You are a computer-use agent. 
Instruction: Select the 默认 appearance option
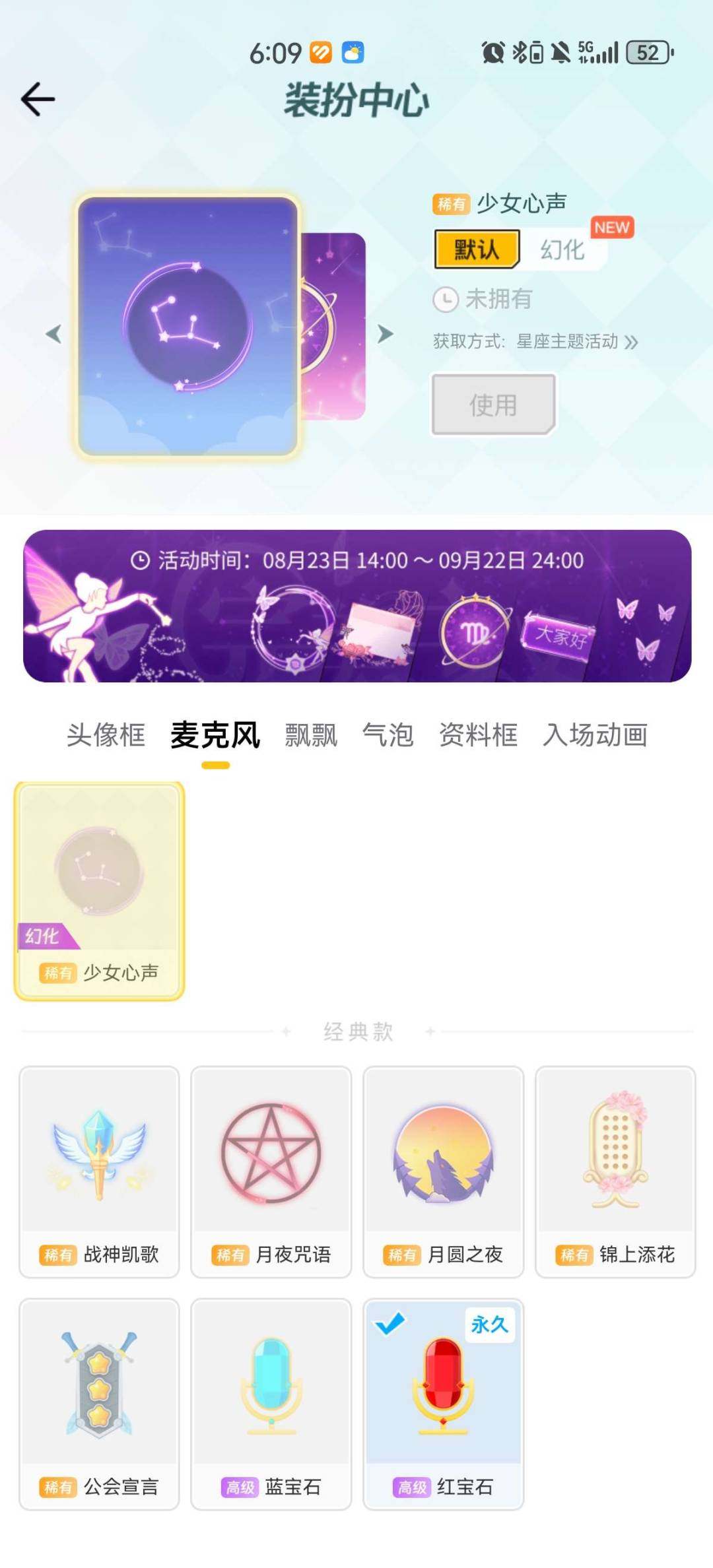(x=477, y=249)
